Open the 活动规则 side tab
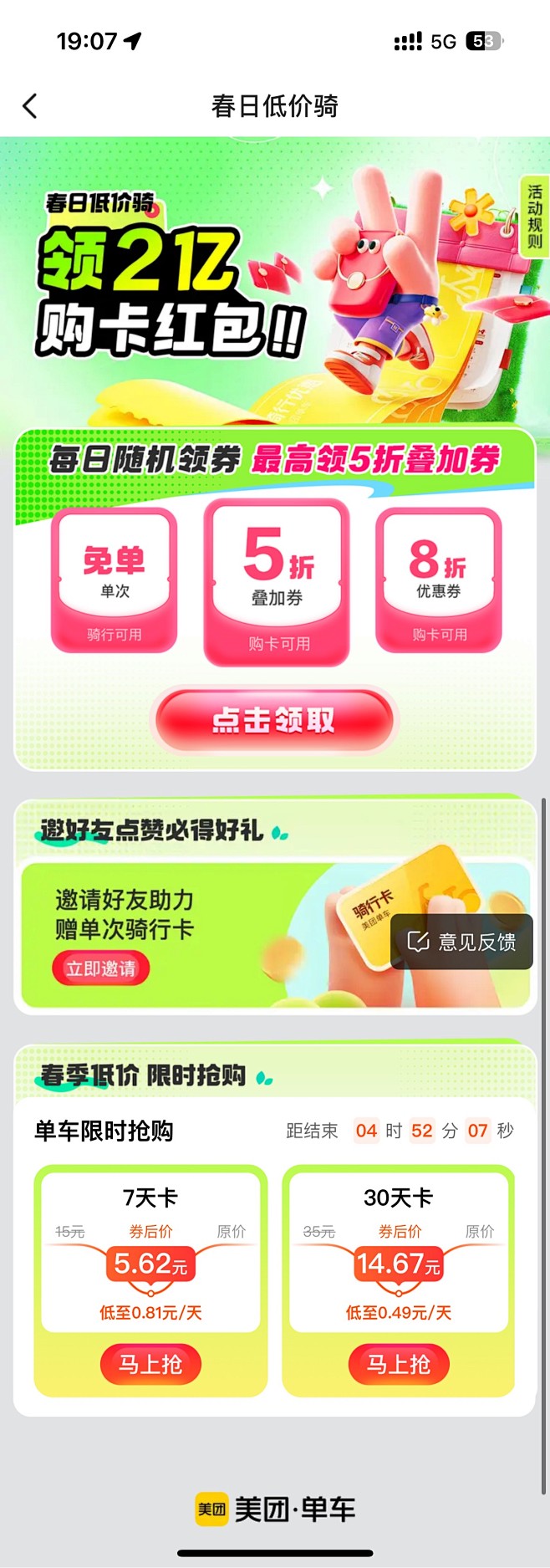 pos(535,216)
